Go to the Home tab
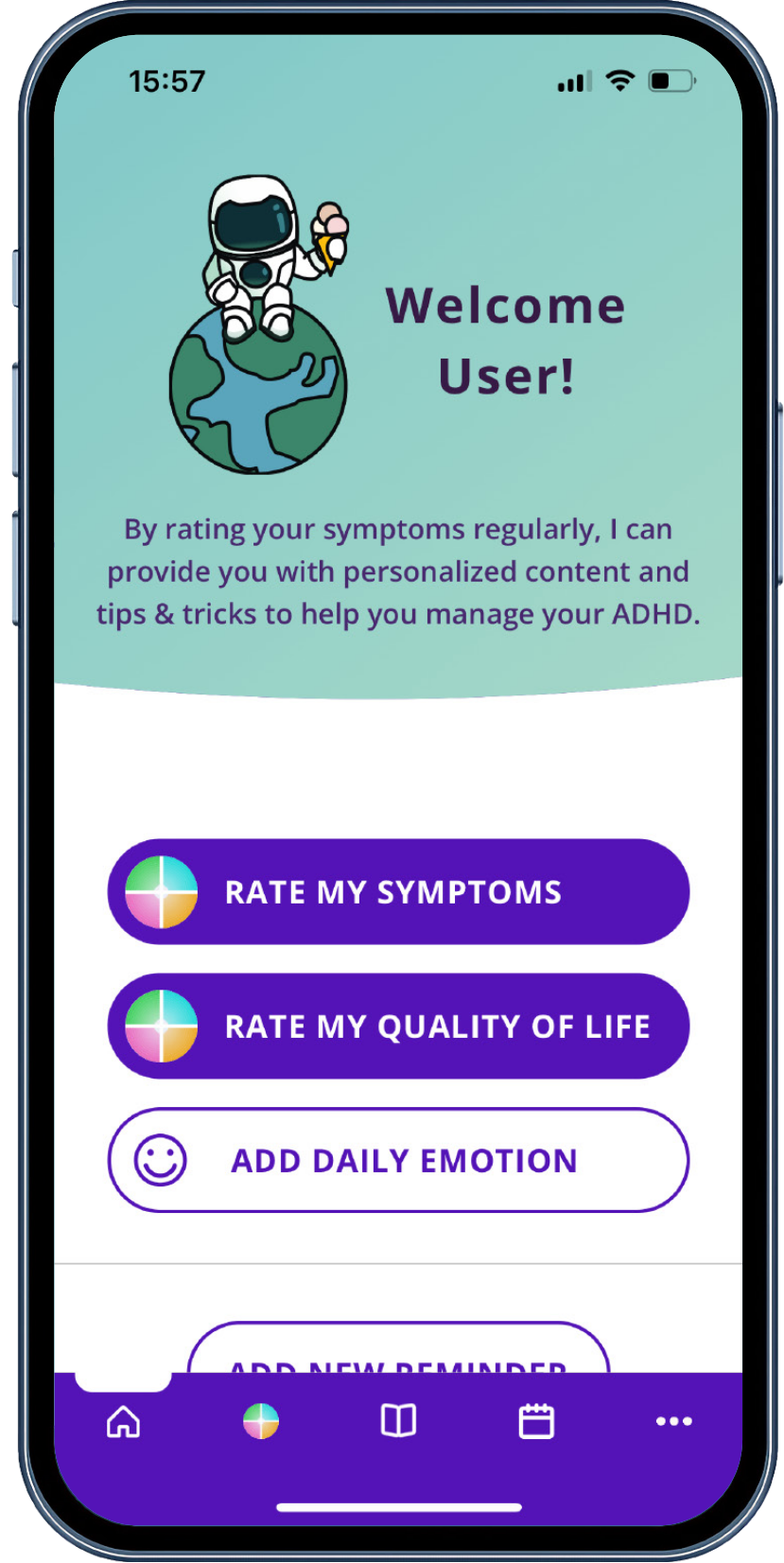Image resolution: width=784 pixels, height=1563 pixels. point(124,1421)
